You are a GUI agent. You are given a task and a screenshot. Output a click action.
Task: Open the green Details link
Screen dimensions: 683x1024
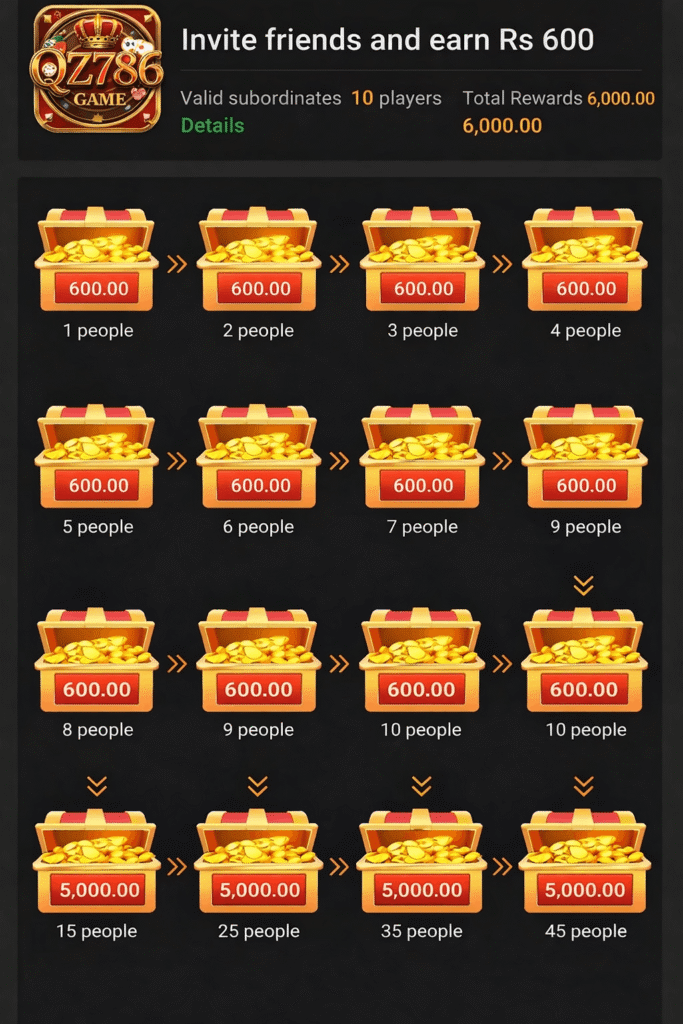[212, 125]
